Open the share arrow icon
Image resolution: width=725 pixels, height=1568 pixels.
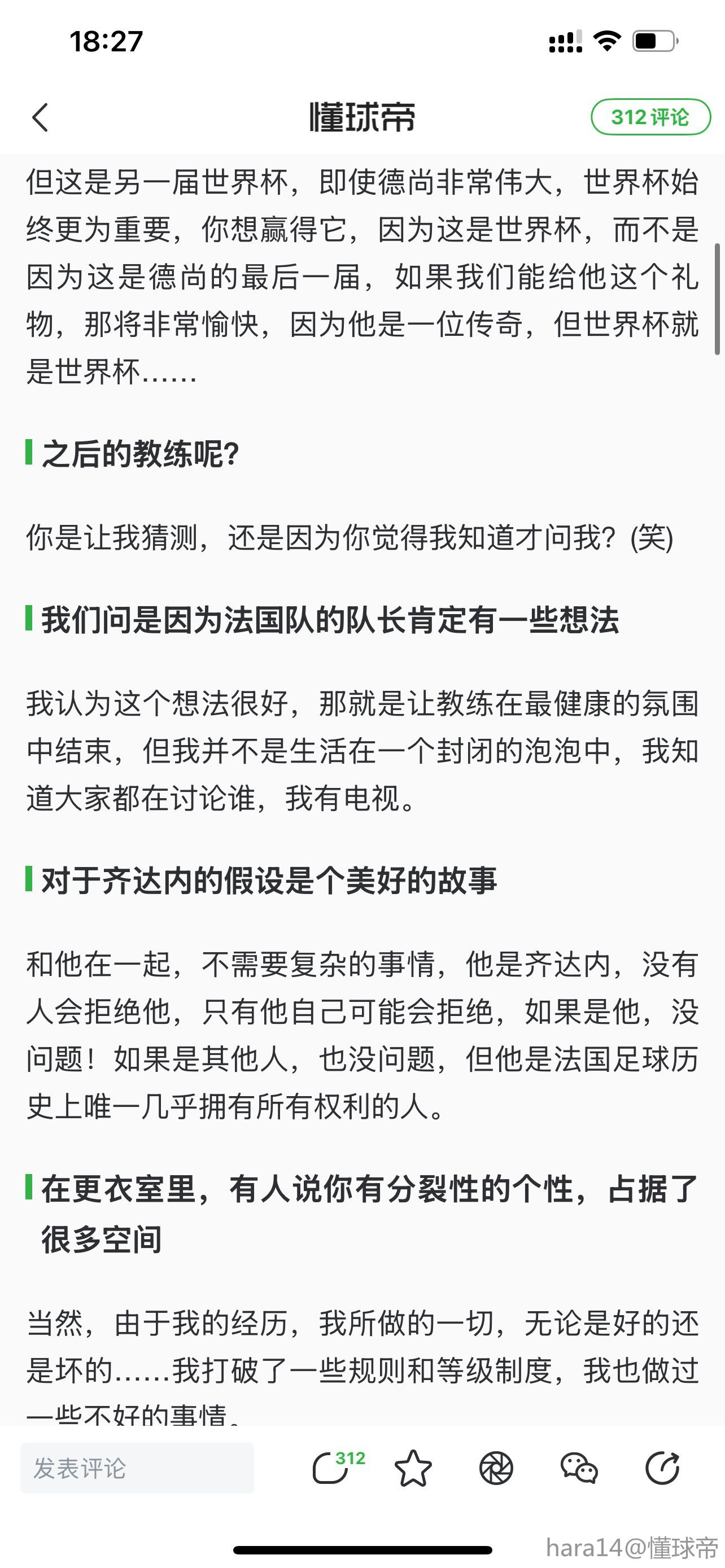[x=662, y=1468]
